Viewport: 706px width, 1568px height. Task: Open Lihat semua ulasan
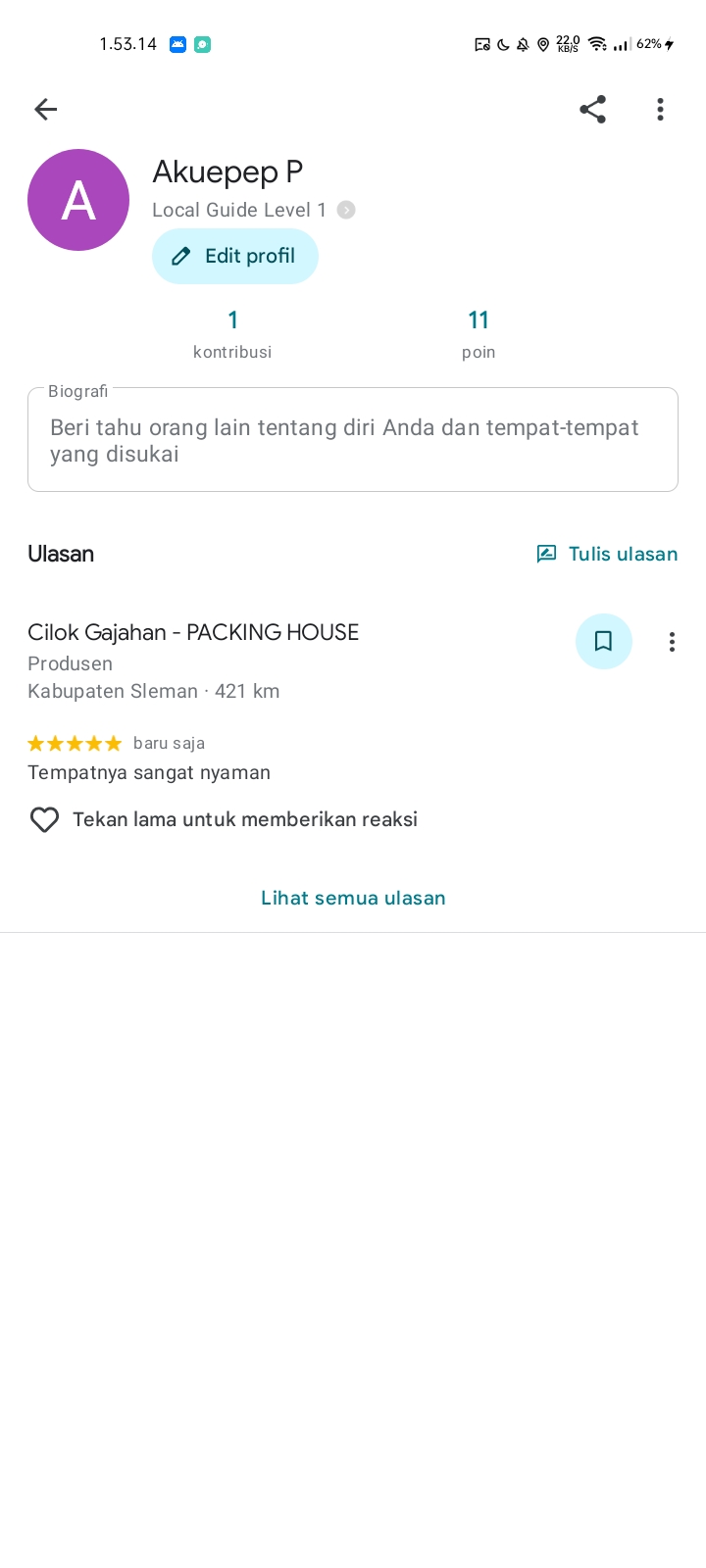click(353, 898)
